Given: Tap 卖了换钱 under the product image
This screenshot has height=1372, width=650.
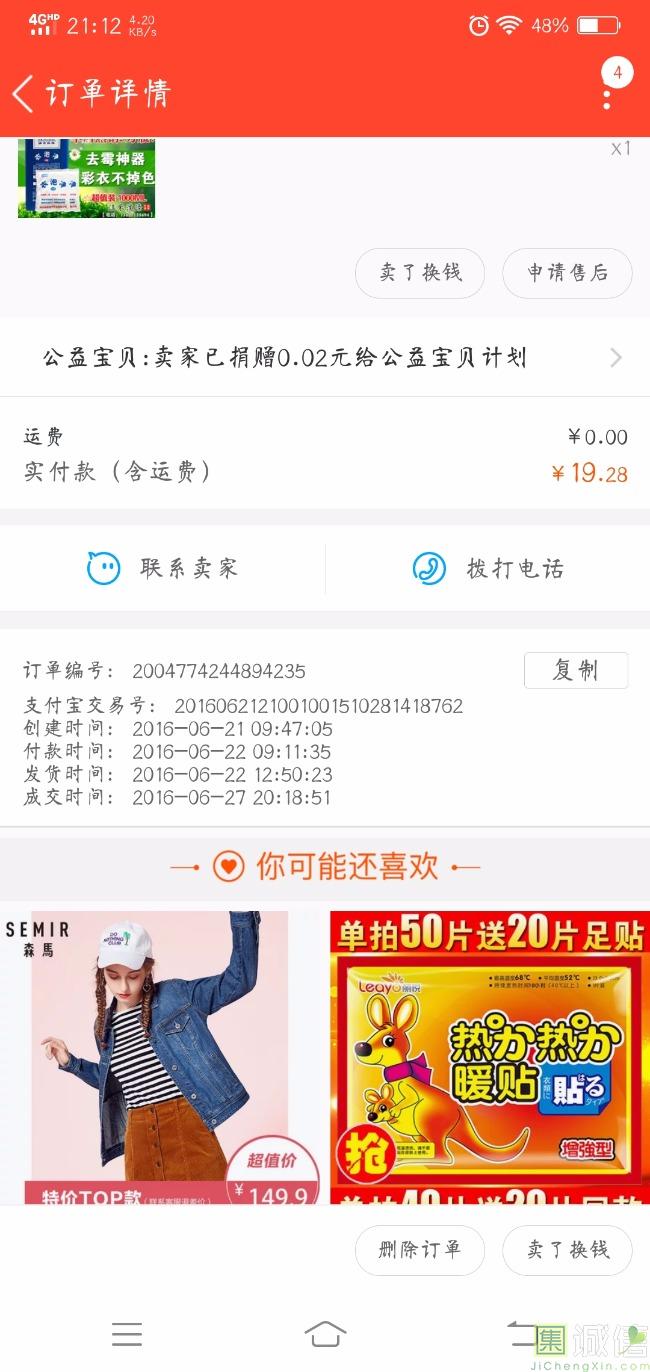Looking at the screenshot, I should (x=420, y=273).
